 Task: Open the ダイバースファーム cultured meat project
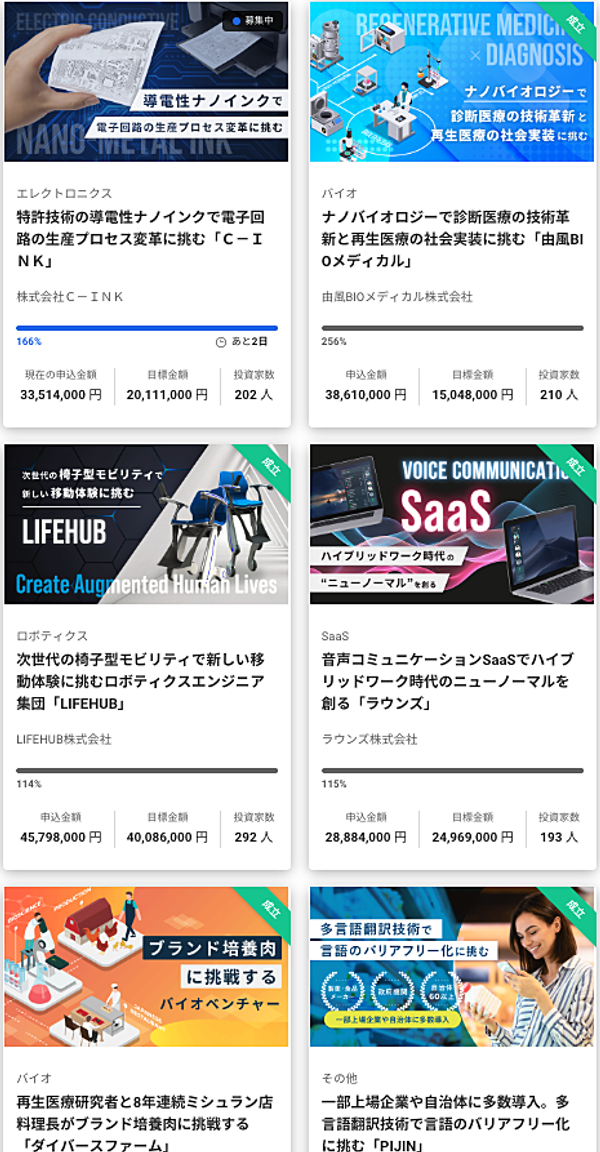click(146, 1122)
